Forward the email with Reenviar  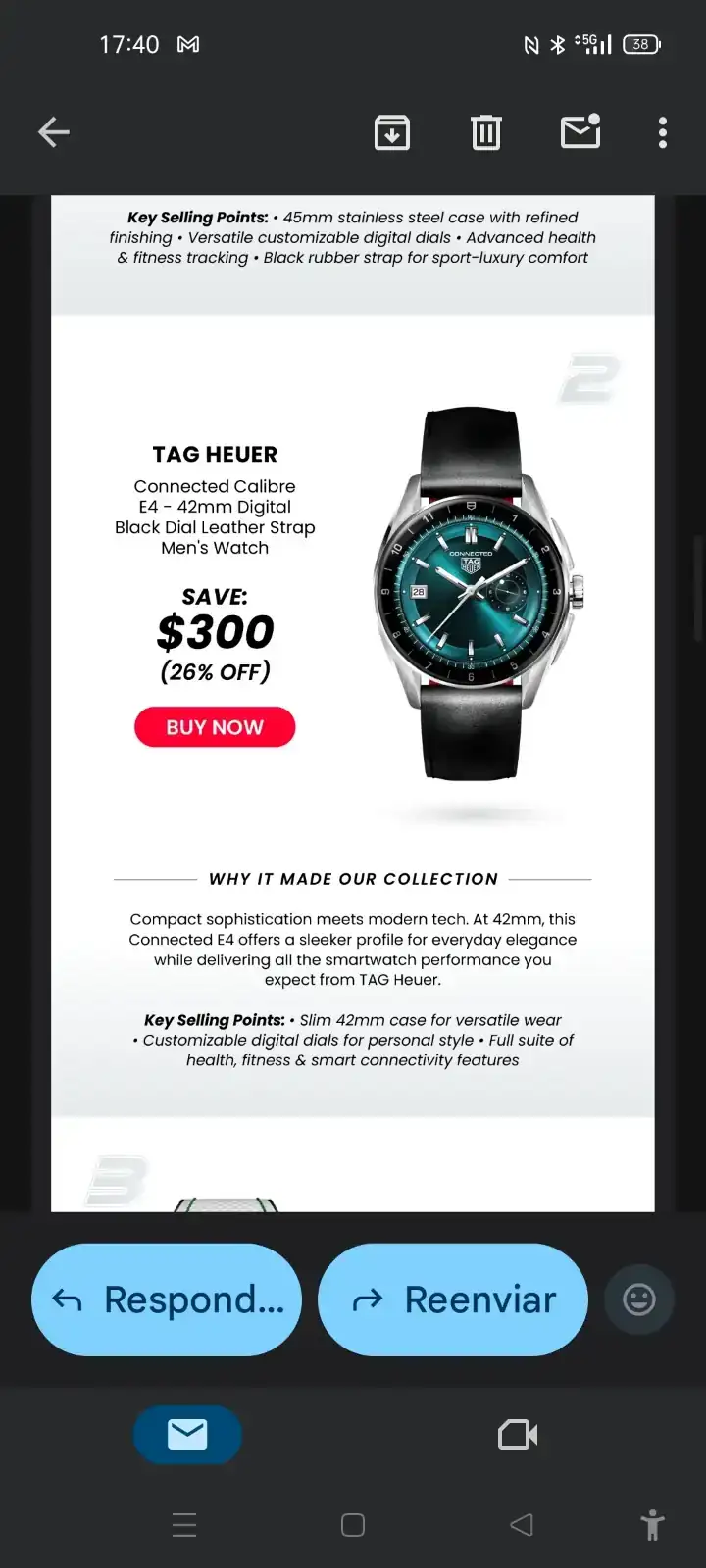click(453, 1299)
